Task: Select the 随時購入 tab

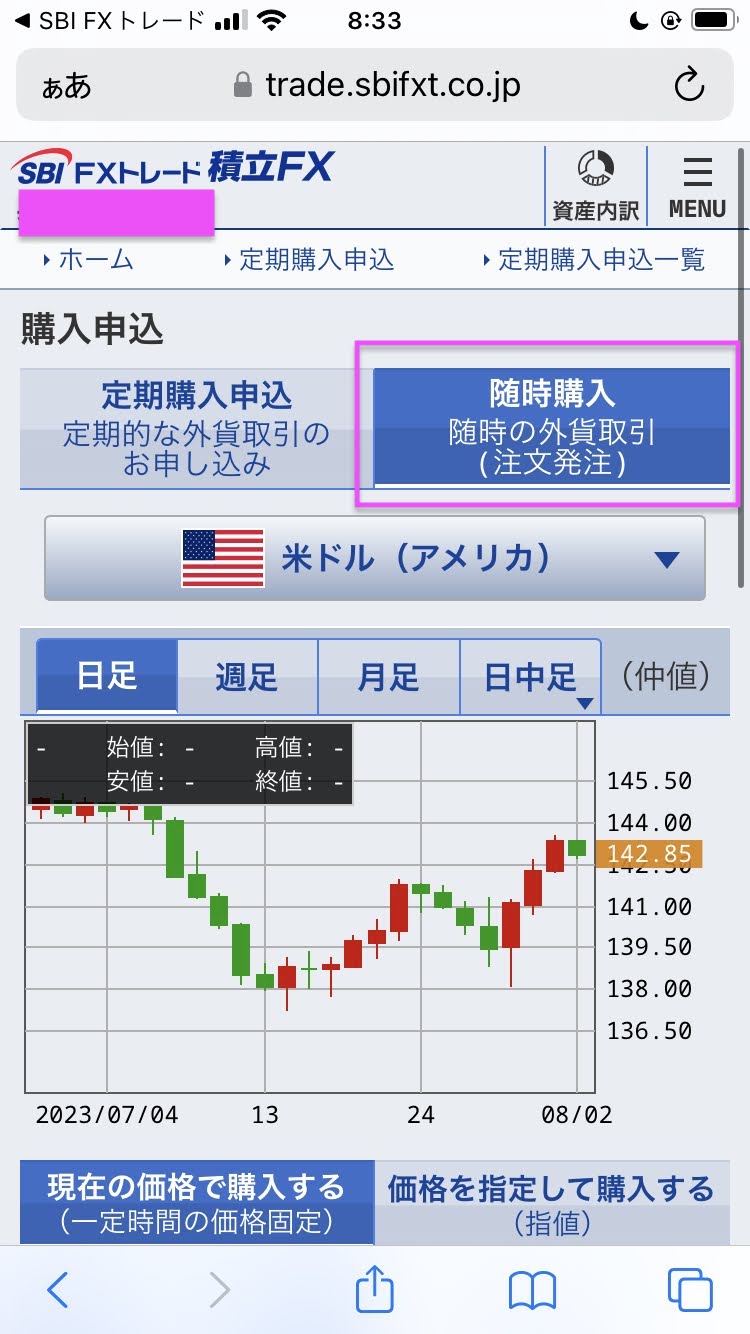Action: [x=551, y=427]
